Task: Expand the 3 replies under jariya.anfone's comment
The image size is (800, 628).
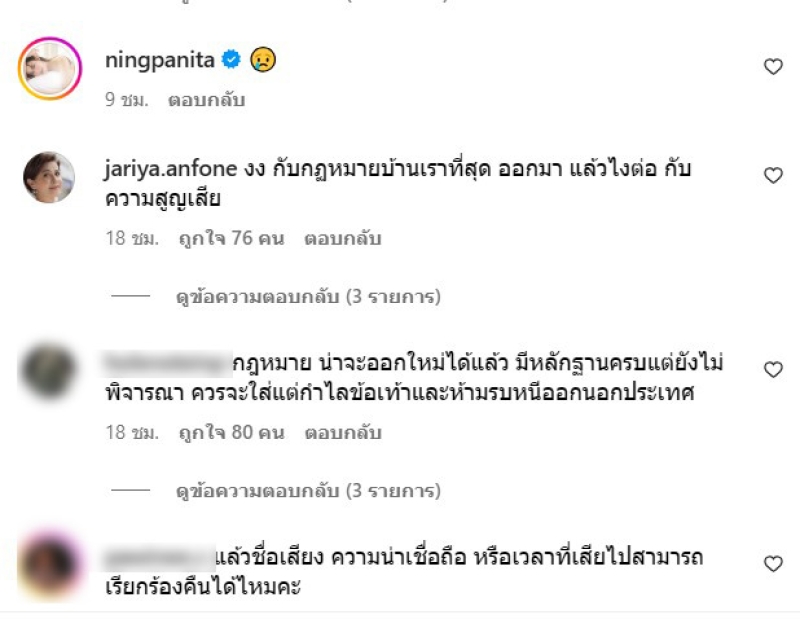Action: coord(308,297)
